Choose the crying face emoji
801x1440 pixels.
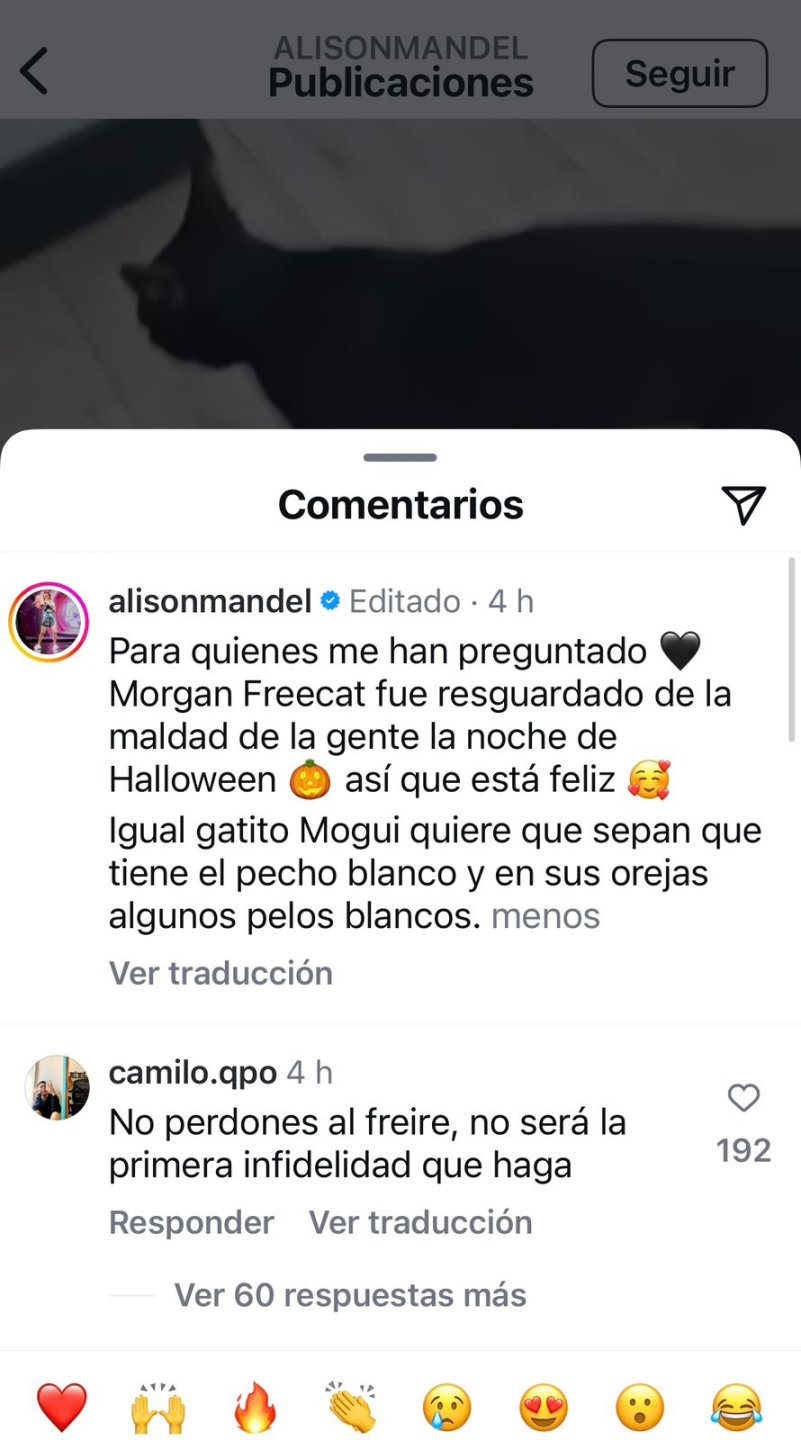pos(447,1407)
